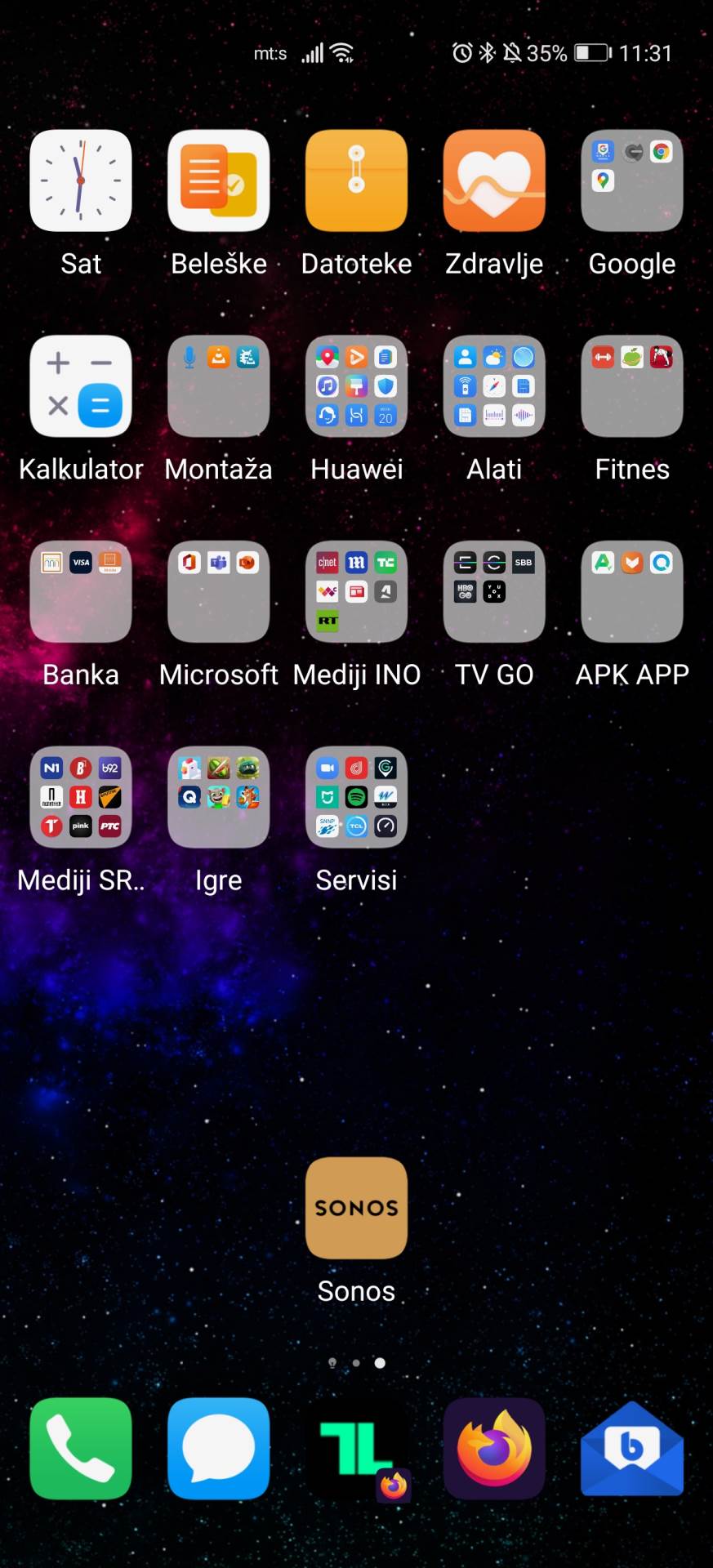This screenshot has width=713, height=1568.
Task: Open the Servisi folder
Action: click(356, 797)
